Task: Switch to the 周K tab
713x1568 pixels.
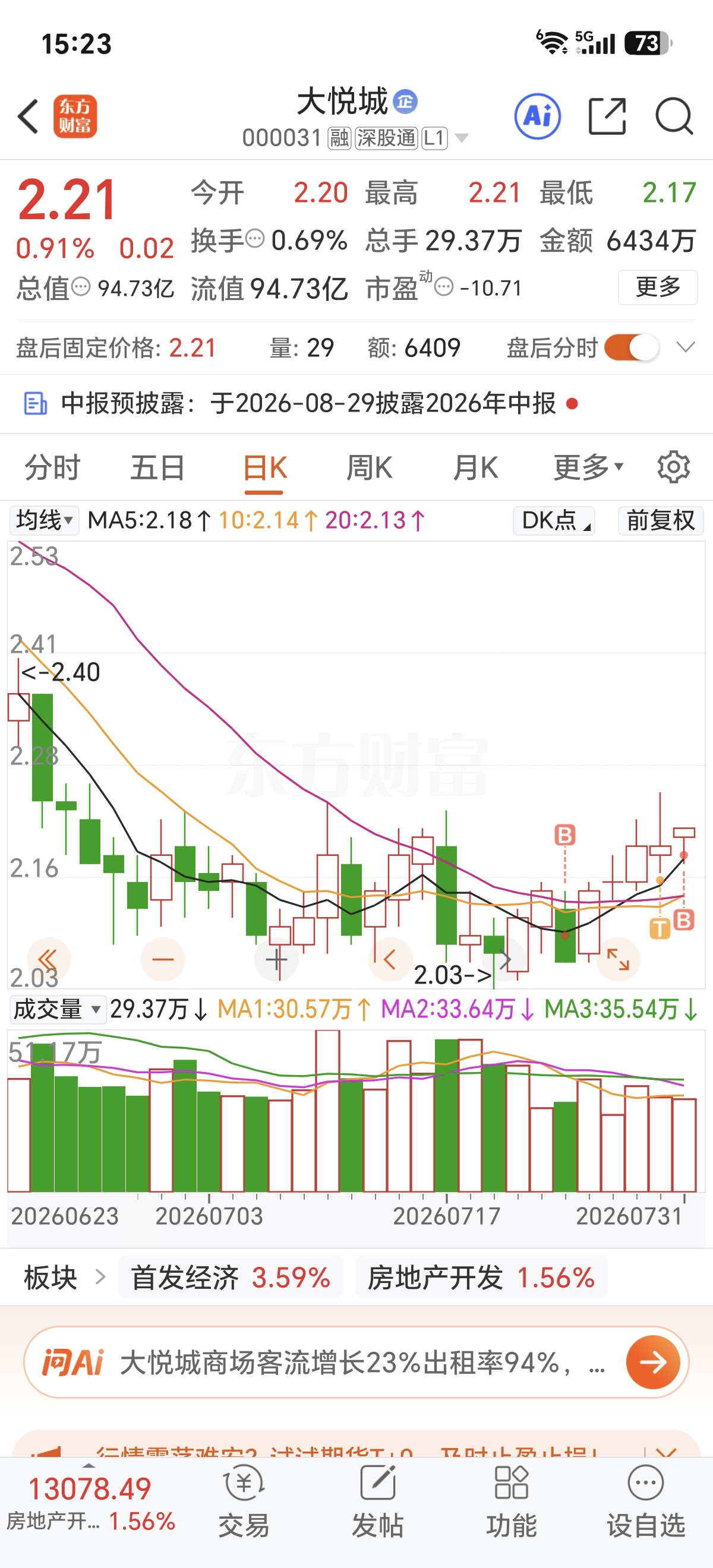Action: click(370, 467)
